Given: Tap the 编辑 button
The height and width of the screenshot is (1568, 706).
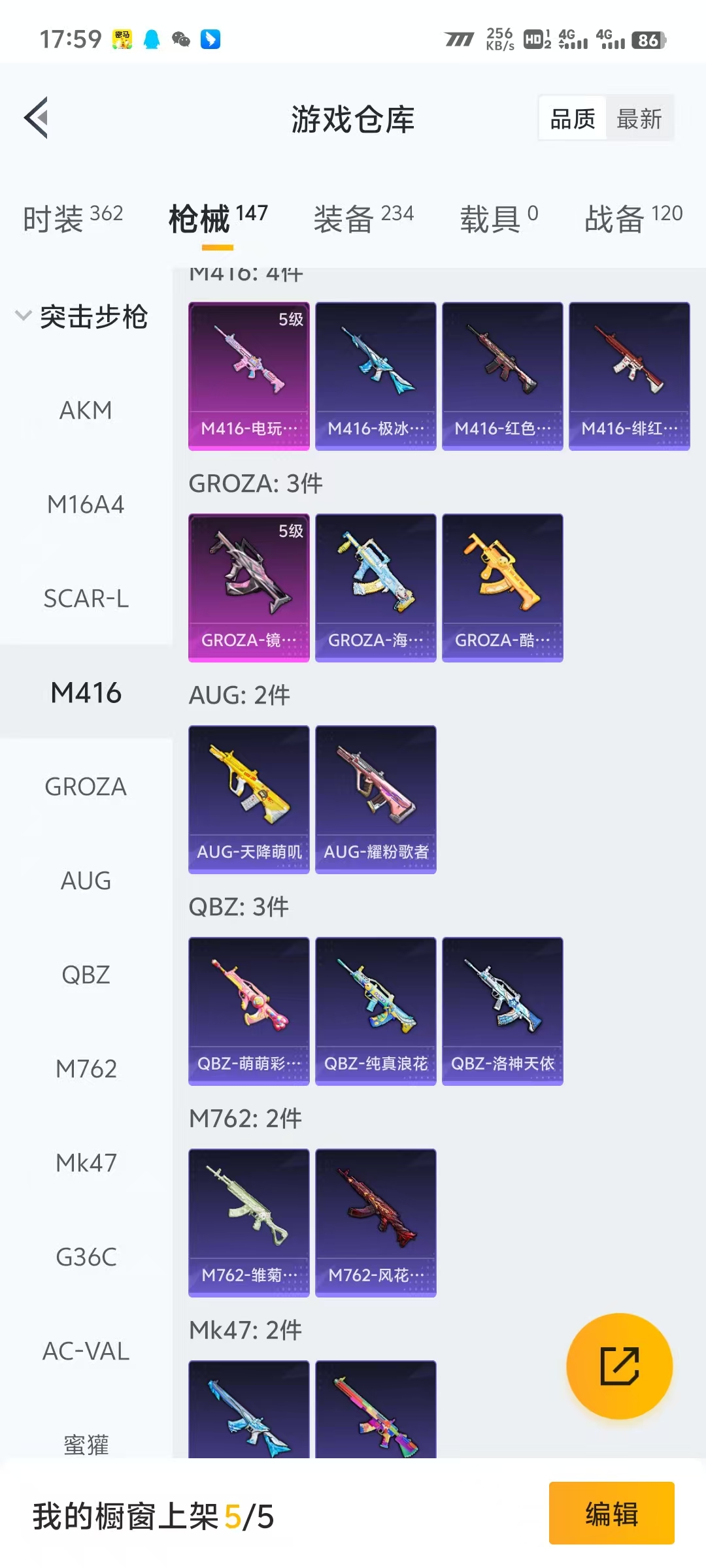Looking at the screenshot, I should (611, 1514).
